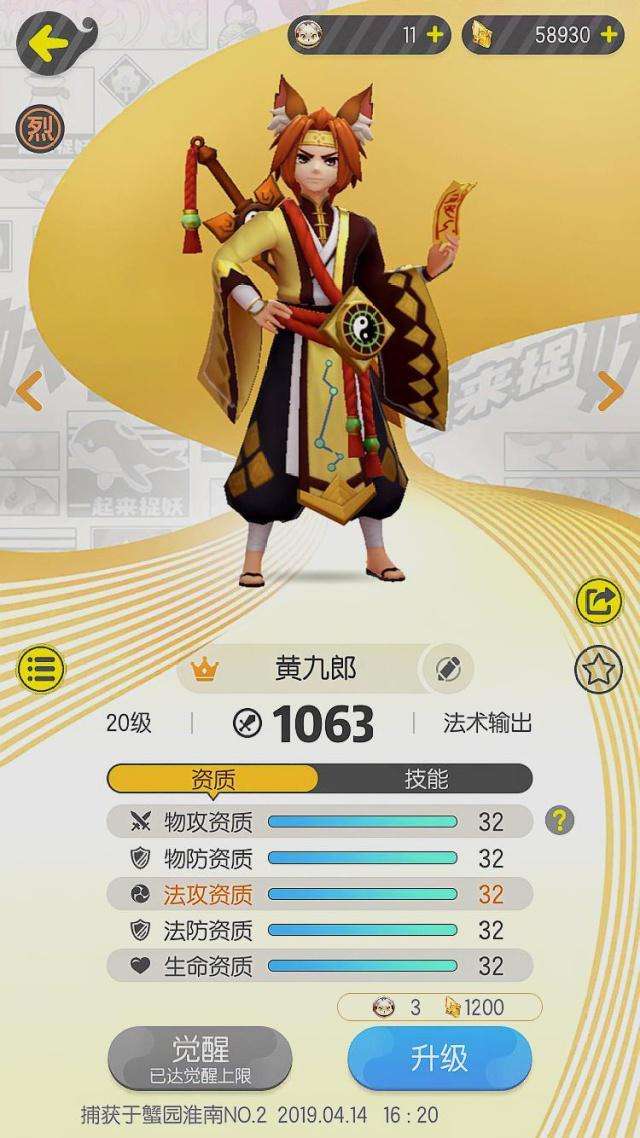Switch to the 技能 tab

click(x=426, y=779)
